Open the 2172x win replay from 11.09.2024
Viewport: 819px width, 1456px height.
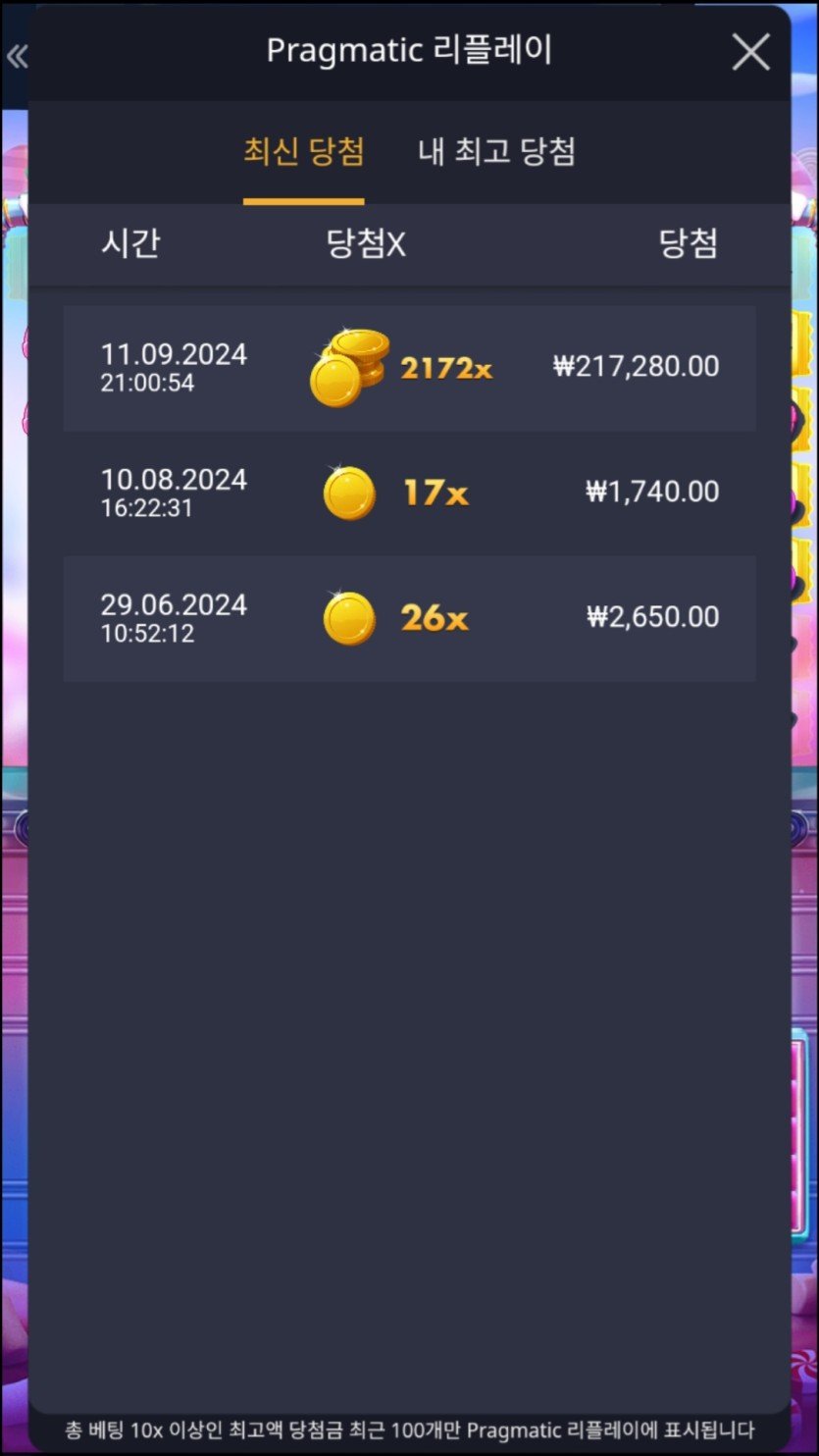409,368
